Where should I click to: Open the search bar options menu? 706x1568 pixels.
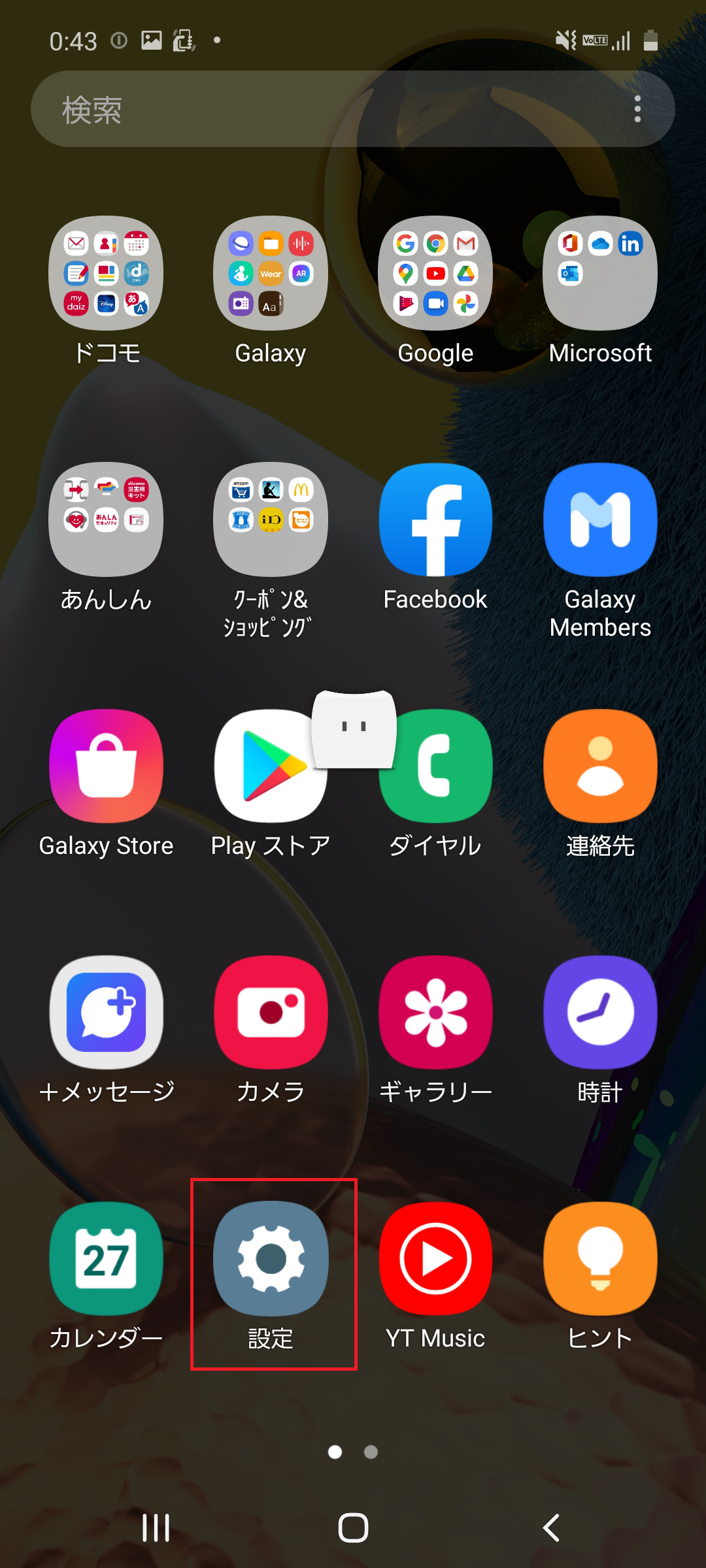point(637,109)
